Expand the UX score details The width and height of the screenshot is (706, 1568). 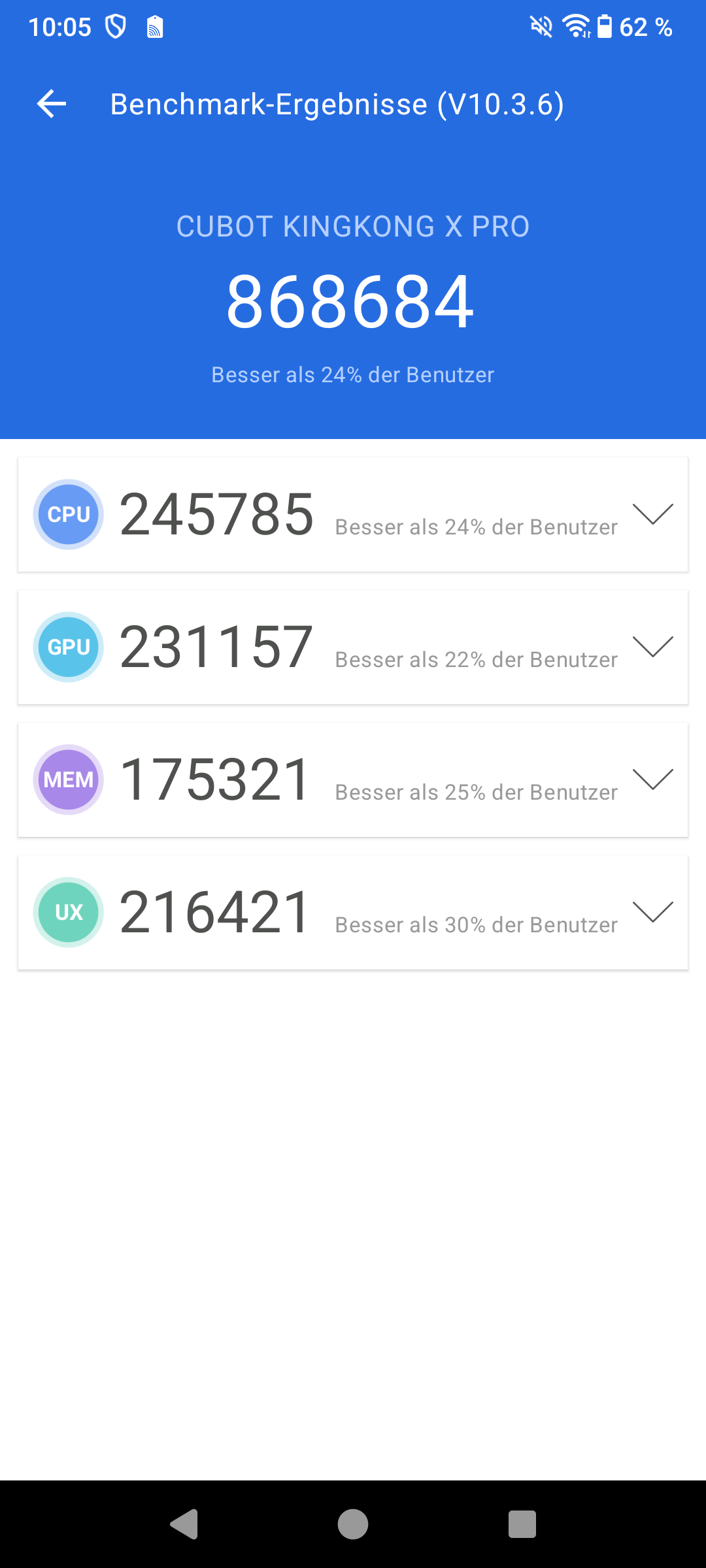click(652, 912)
